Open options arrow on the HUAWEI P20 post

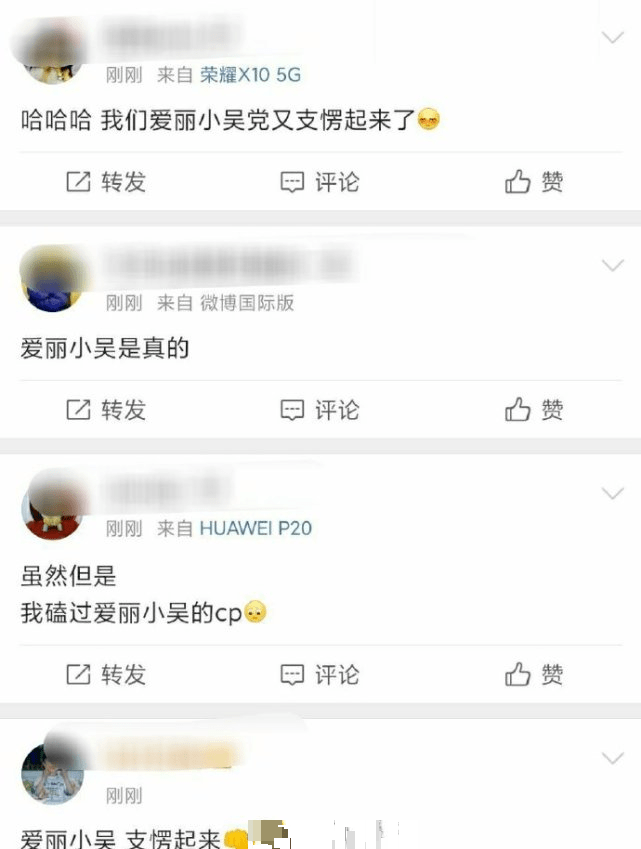pos(612,493)
